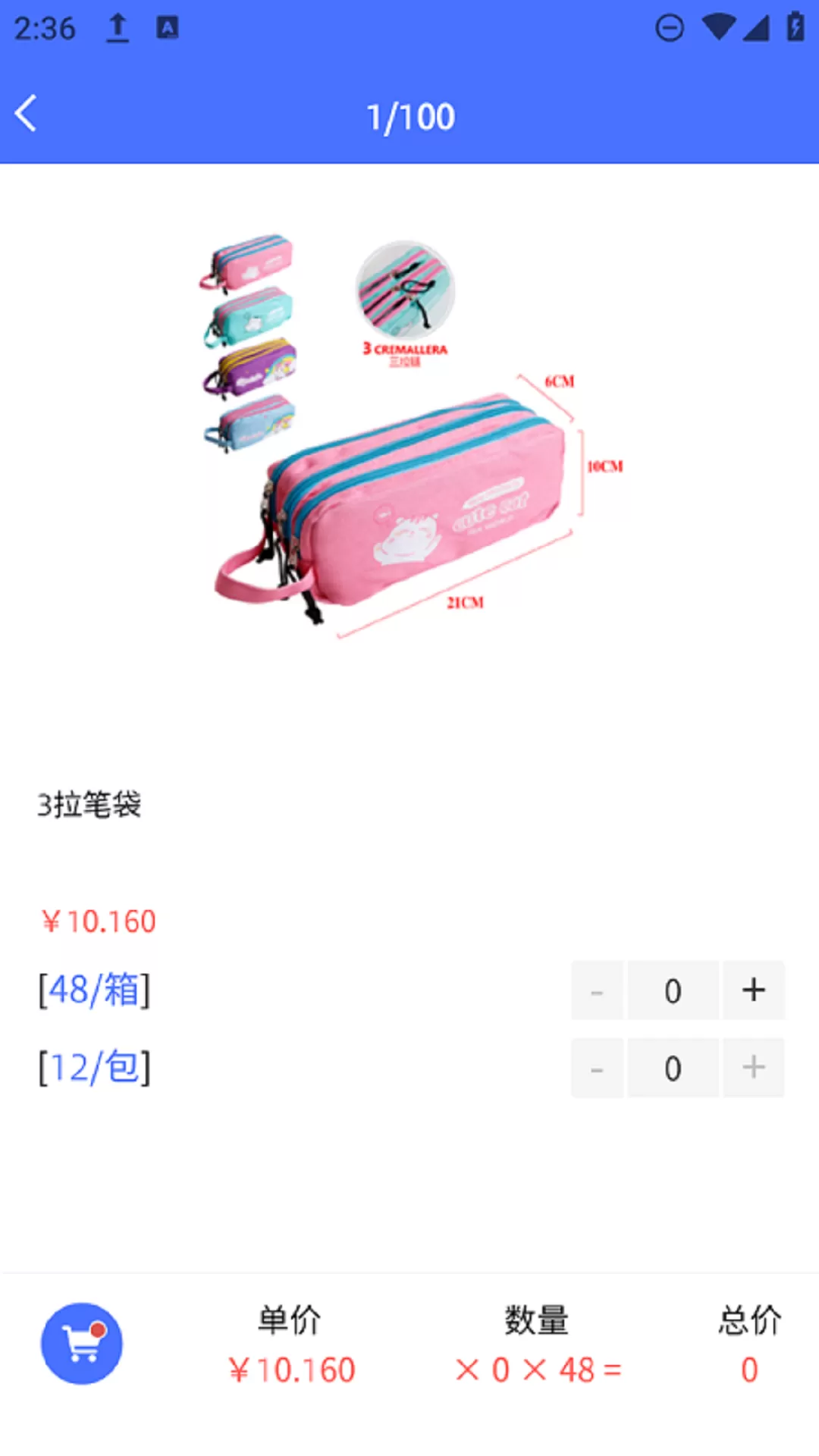The width and height of the screenshot is (819, 1456).
Task: Open the shopping cart button
Action: [82, 1343]
